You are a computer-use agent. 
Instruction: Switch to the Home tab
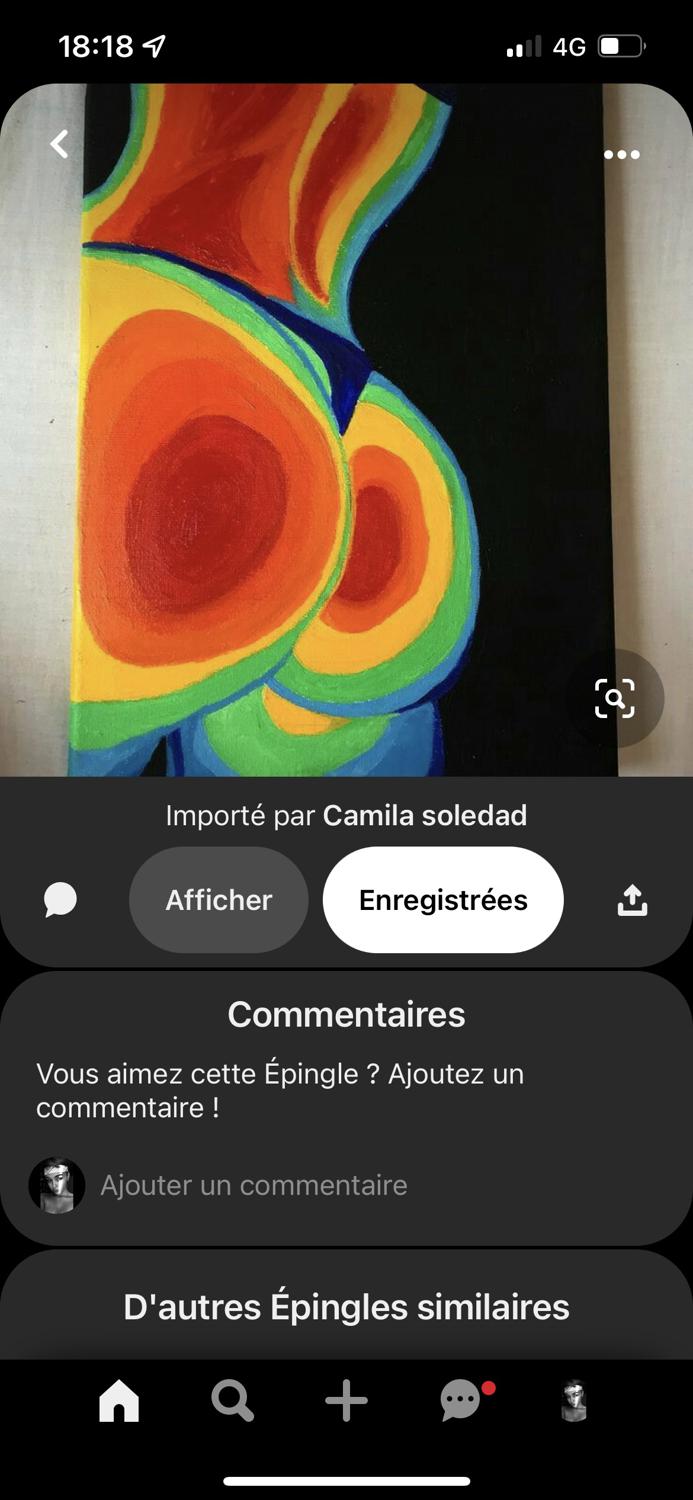point(119,1401)
